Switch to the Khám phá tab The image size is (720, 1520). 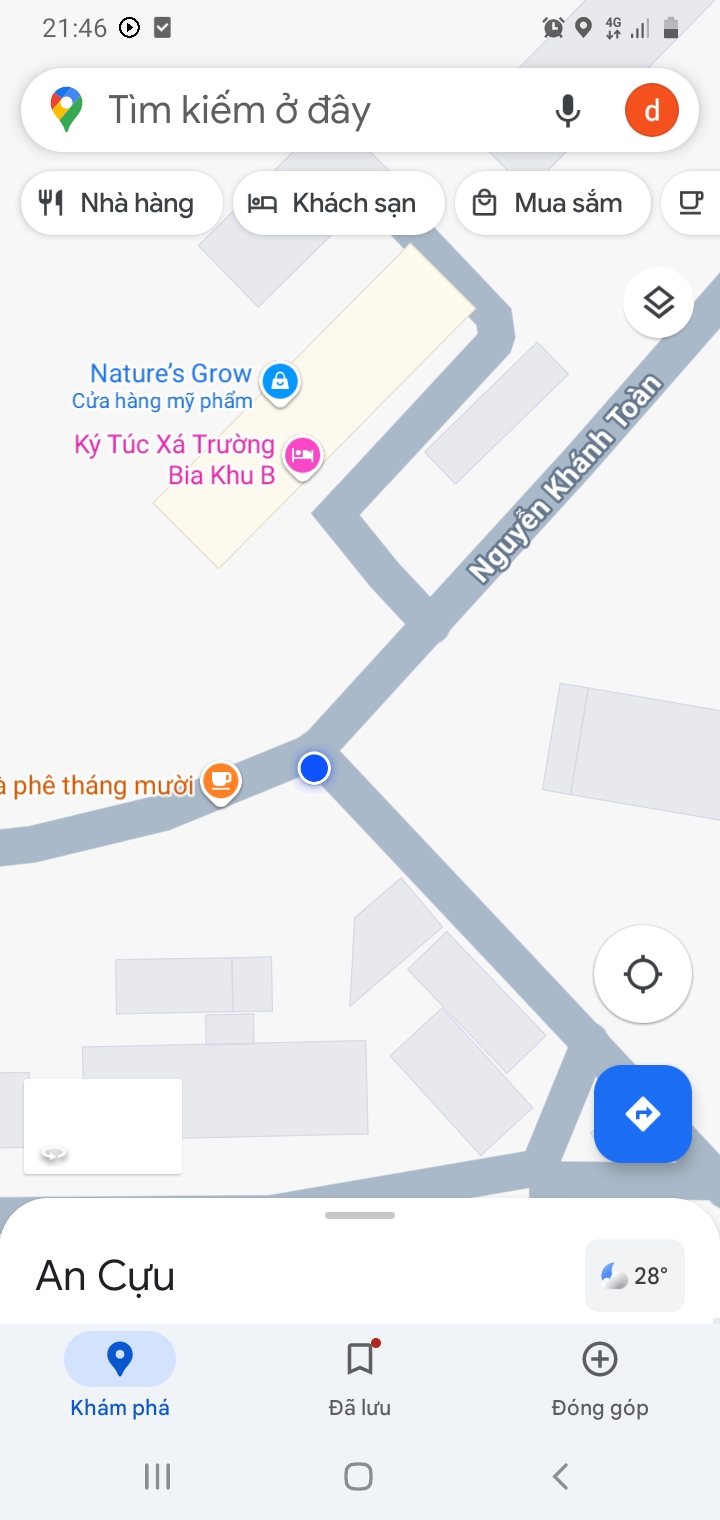point(120,1377)
